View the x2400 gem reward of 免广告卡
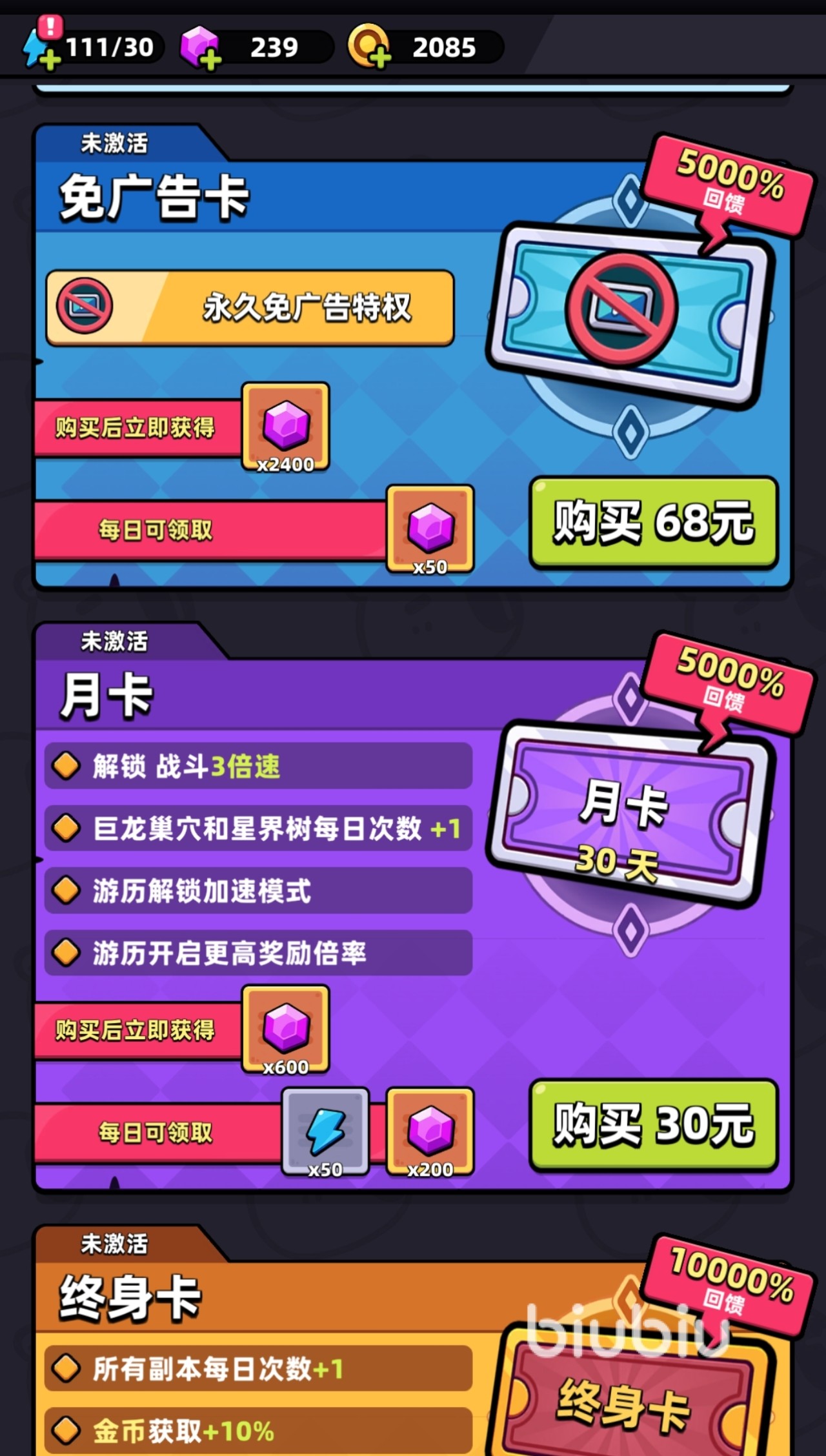 point(286,427)
